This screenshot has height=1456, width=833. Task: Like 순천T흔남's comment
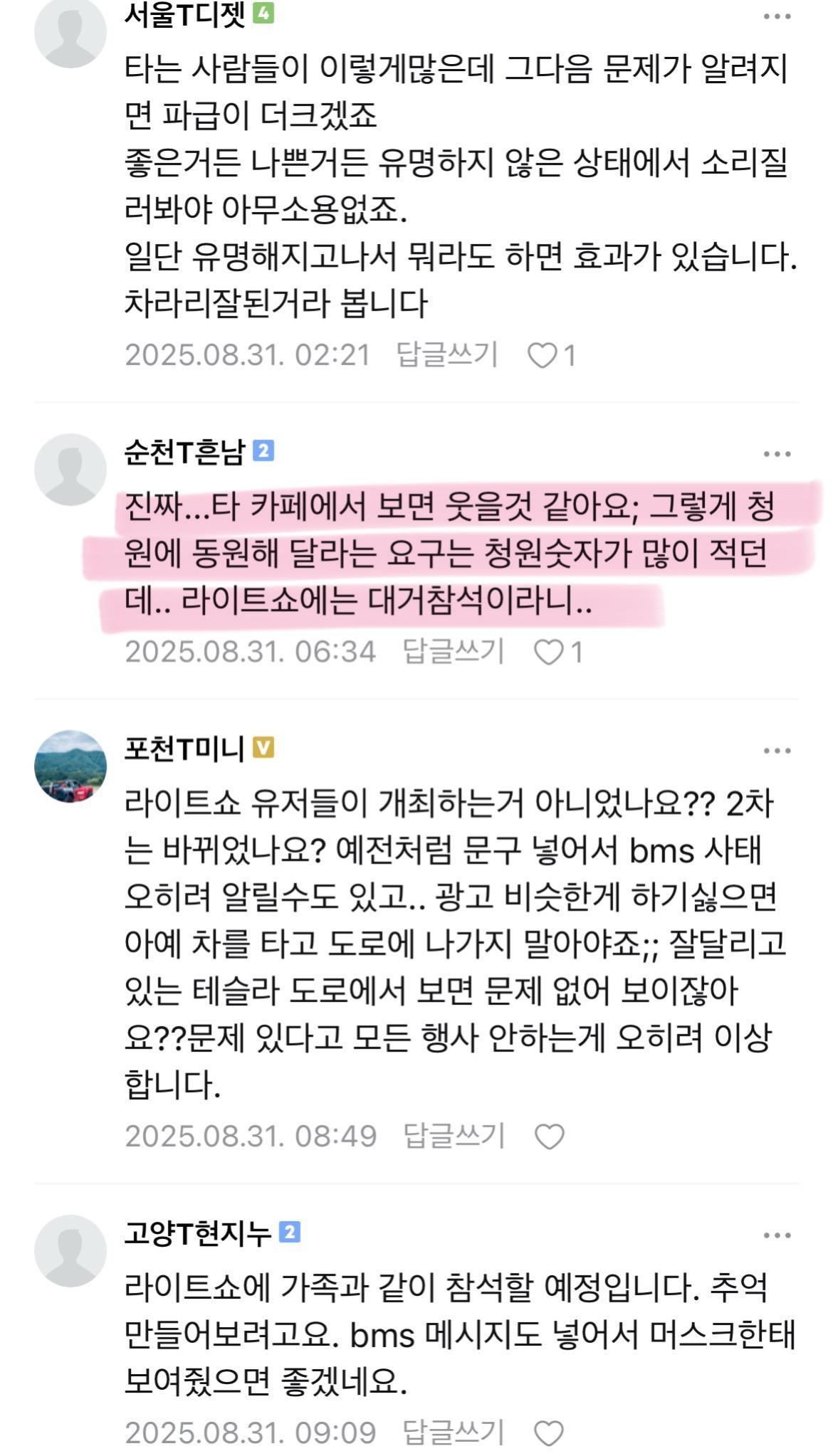[549, 652]
